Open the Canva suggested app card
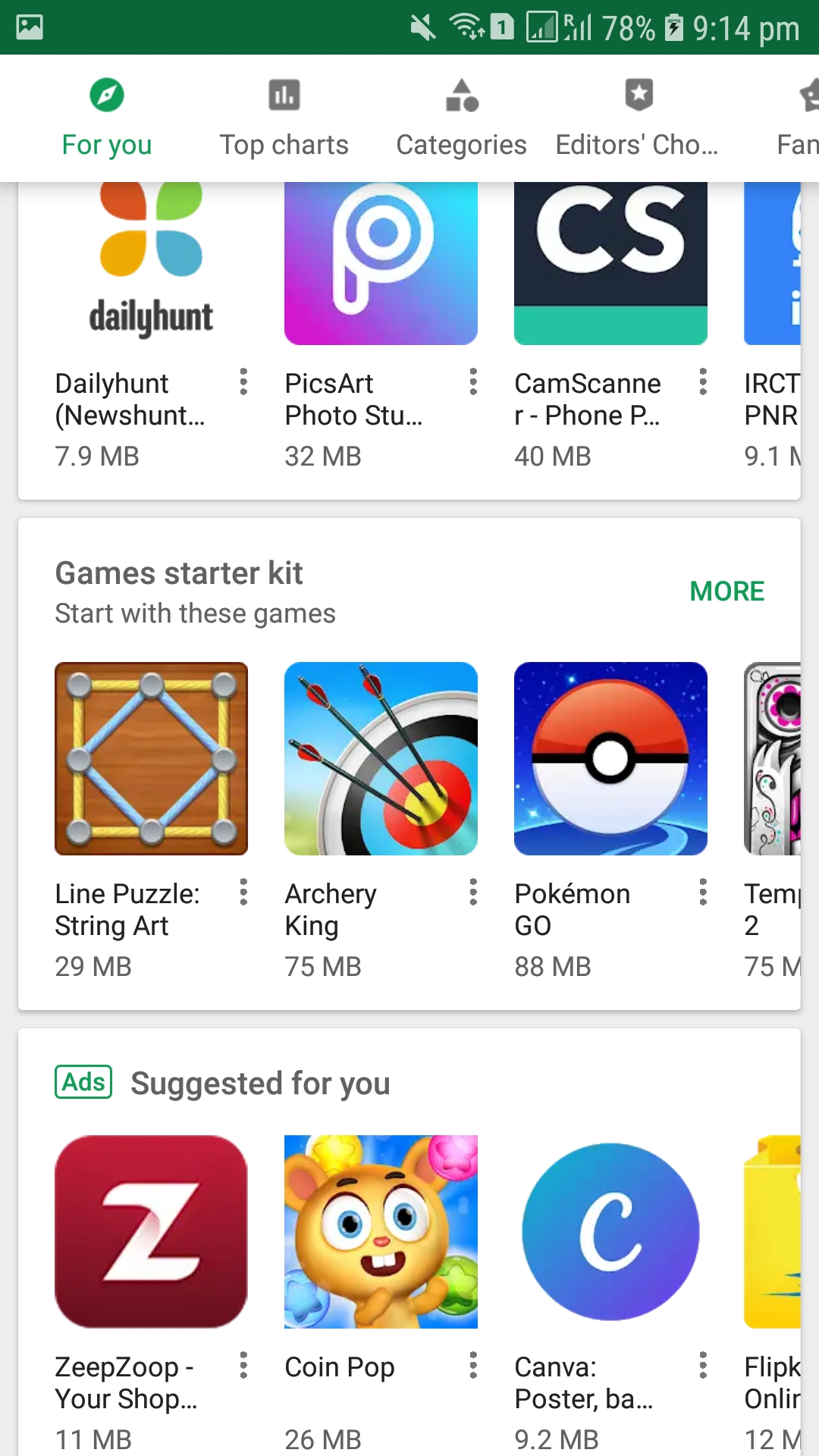The height and width of the screenshot is (1456, 819). [x=610, y=1231]
